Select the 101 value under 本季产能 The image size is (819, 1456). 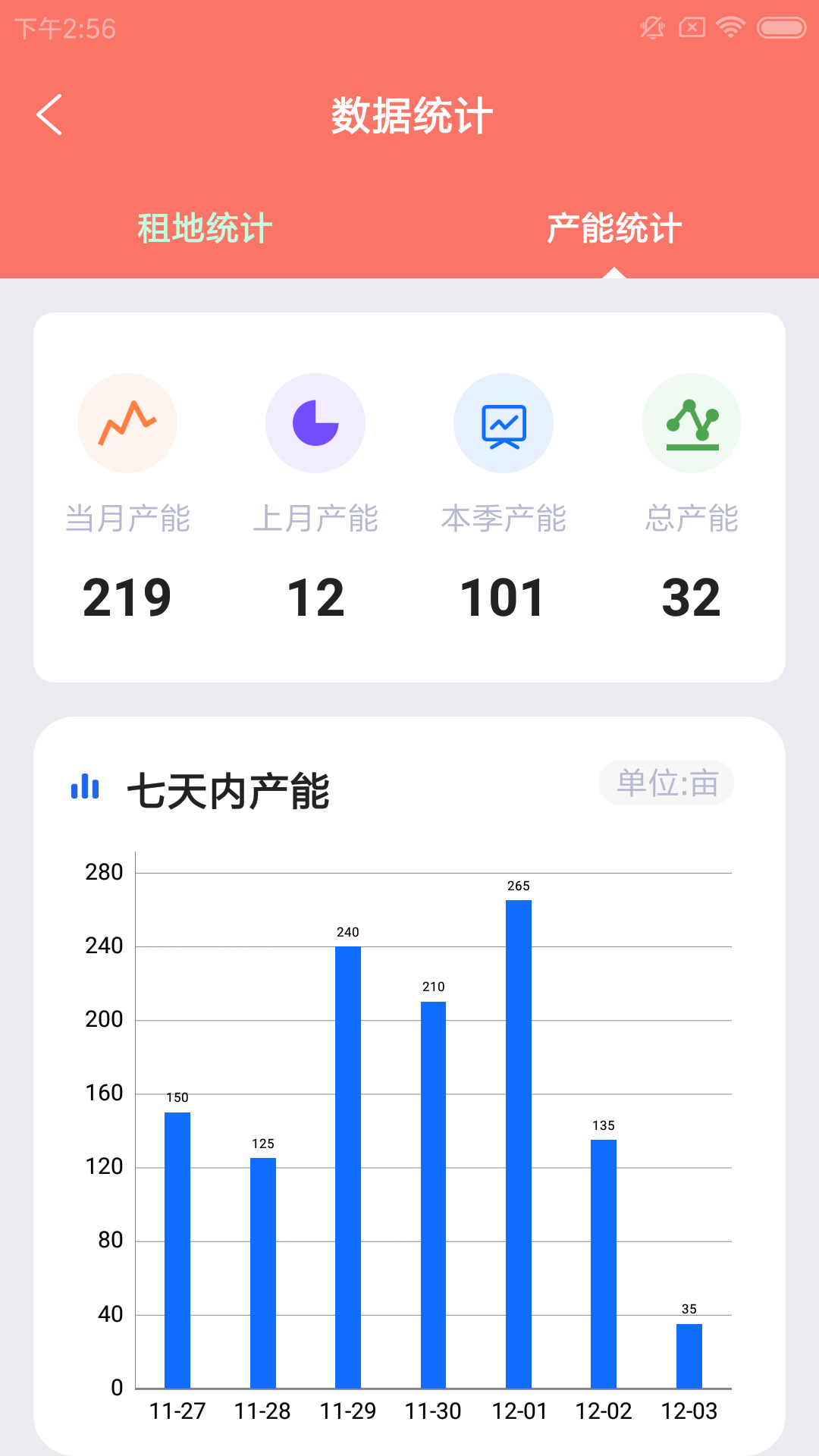pyautogui.click(x=503, y=598)
